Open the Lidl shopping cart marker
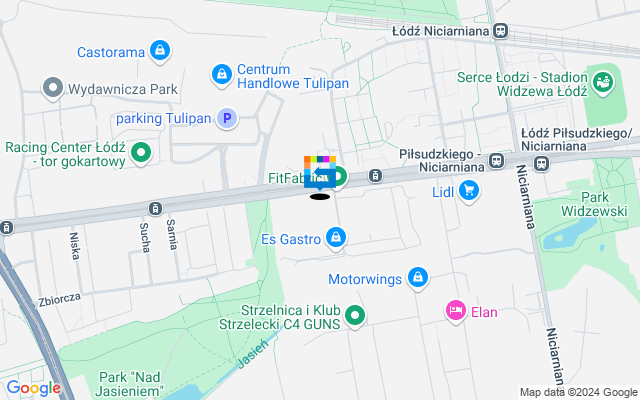This screenshot has height=400, width=640. coord(469,190)
